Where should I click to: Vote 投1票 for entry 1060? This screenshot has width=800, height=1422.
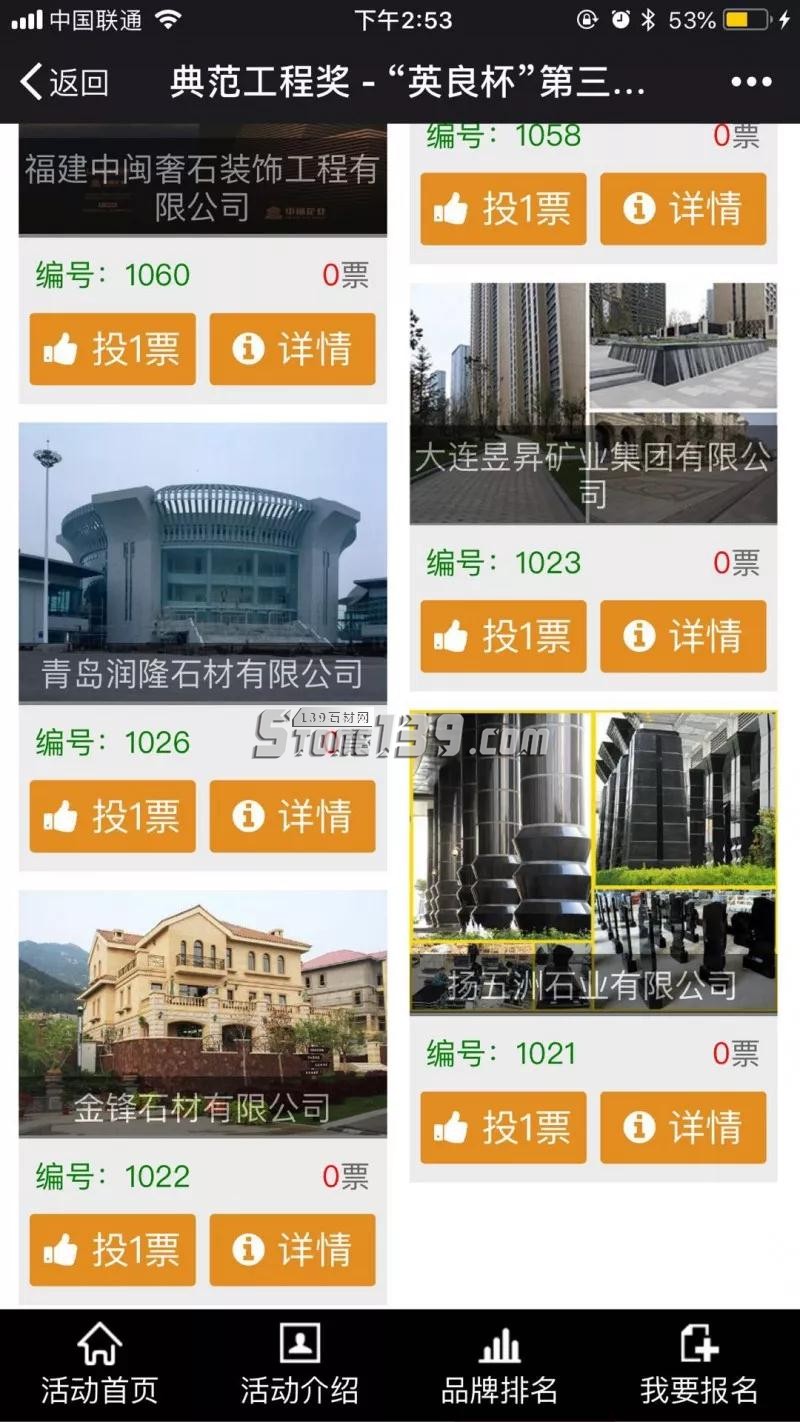tap(112, 348)
